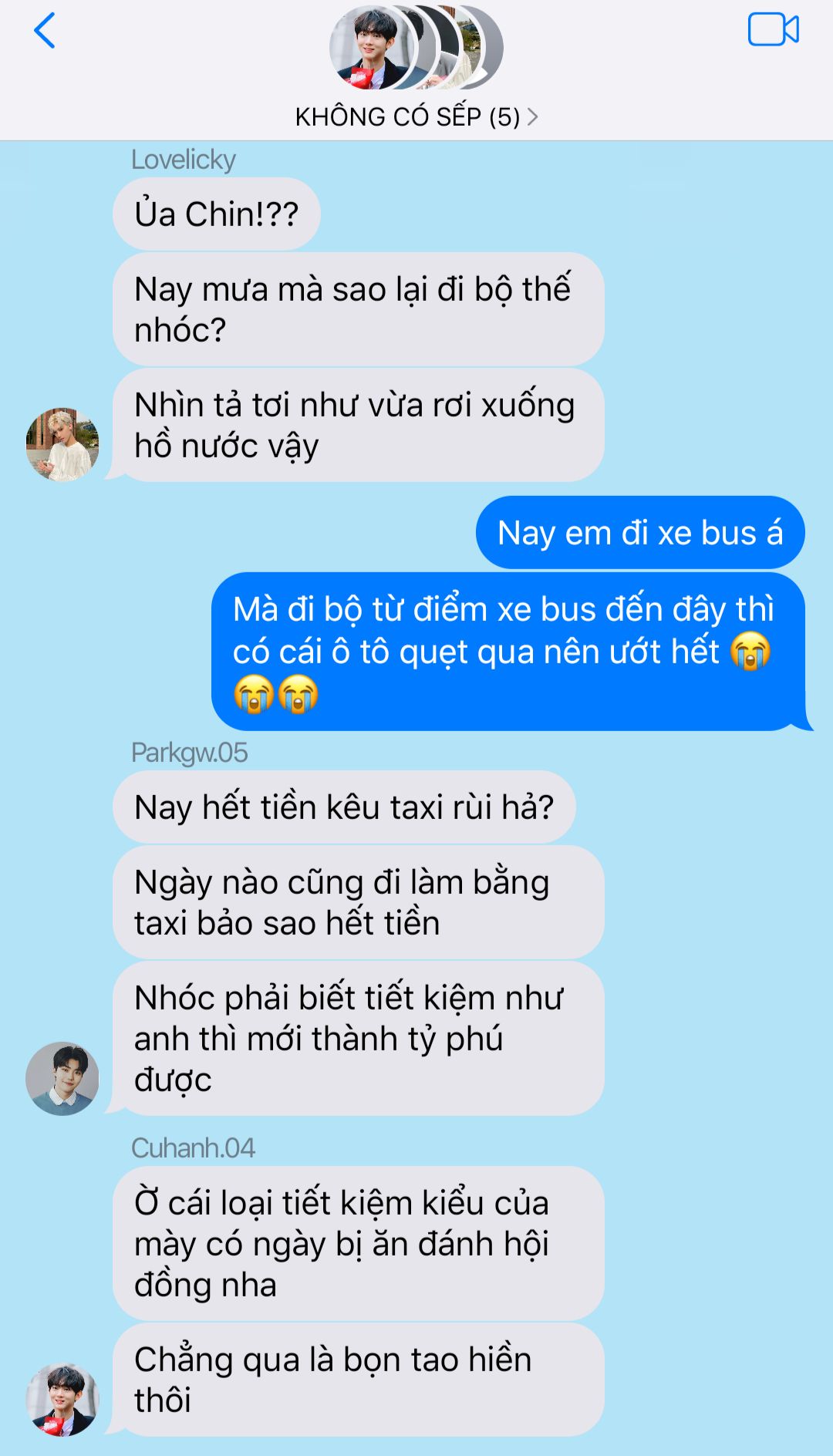The width and height of the screenshot is (833, 1456).
Task: Open KHÔNG CÓ SẾP group details
Action: [416, 117]
